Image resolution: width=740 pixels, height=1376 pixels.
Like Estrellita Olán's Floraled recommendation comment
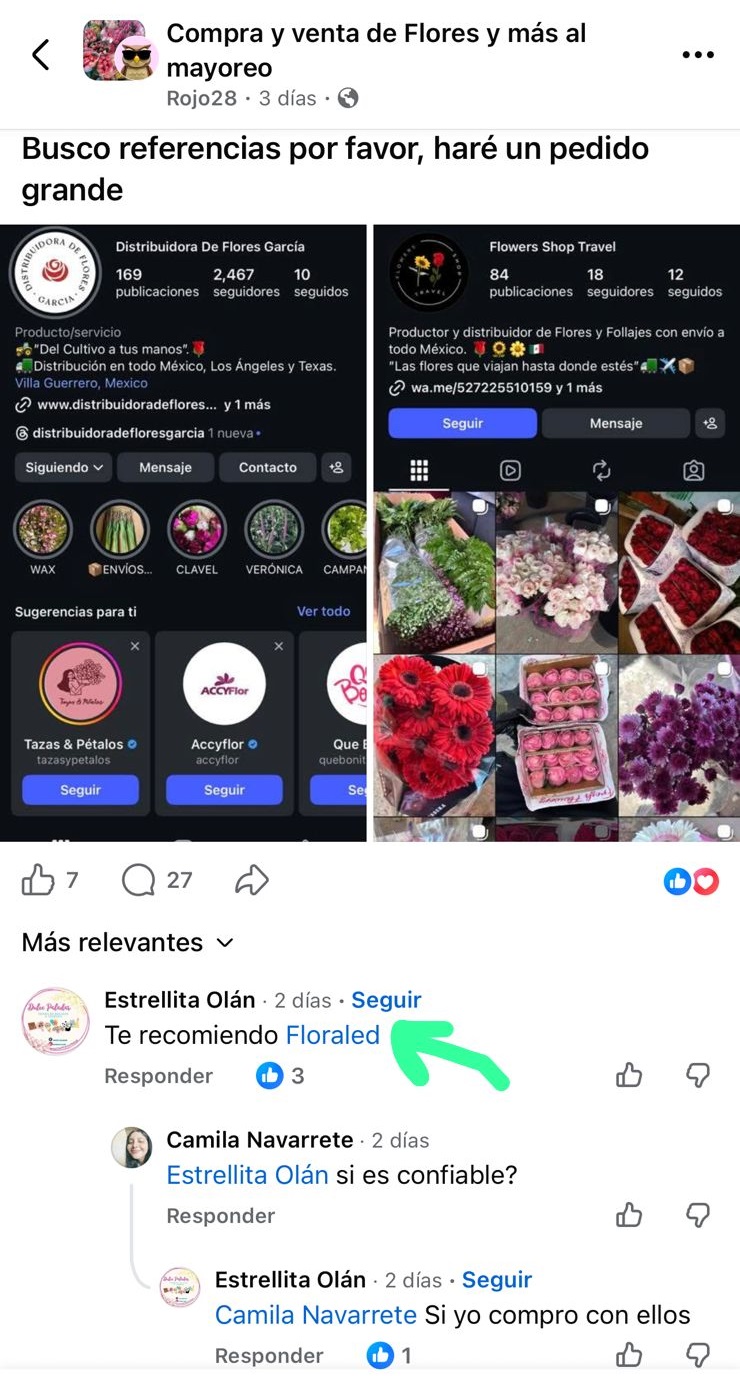[629, 1075]
